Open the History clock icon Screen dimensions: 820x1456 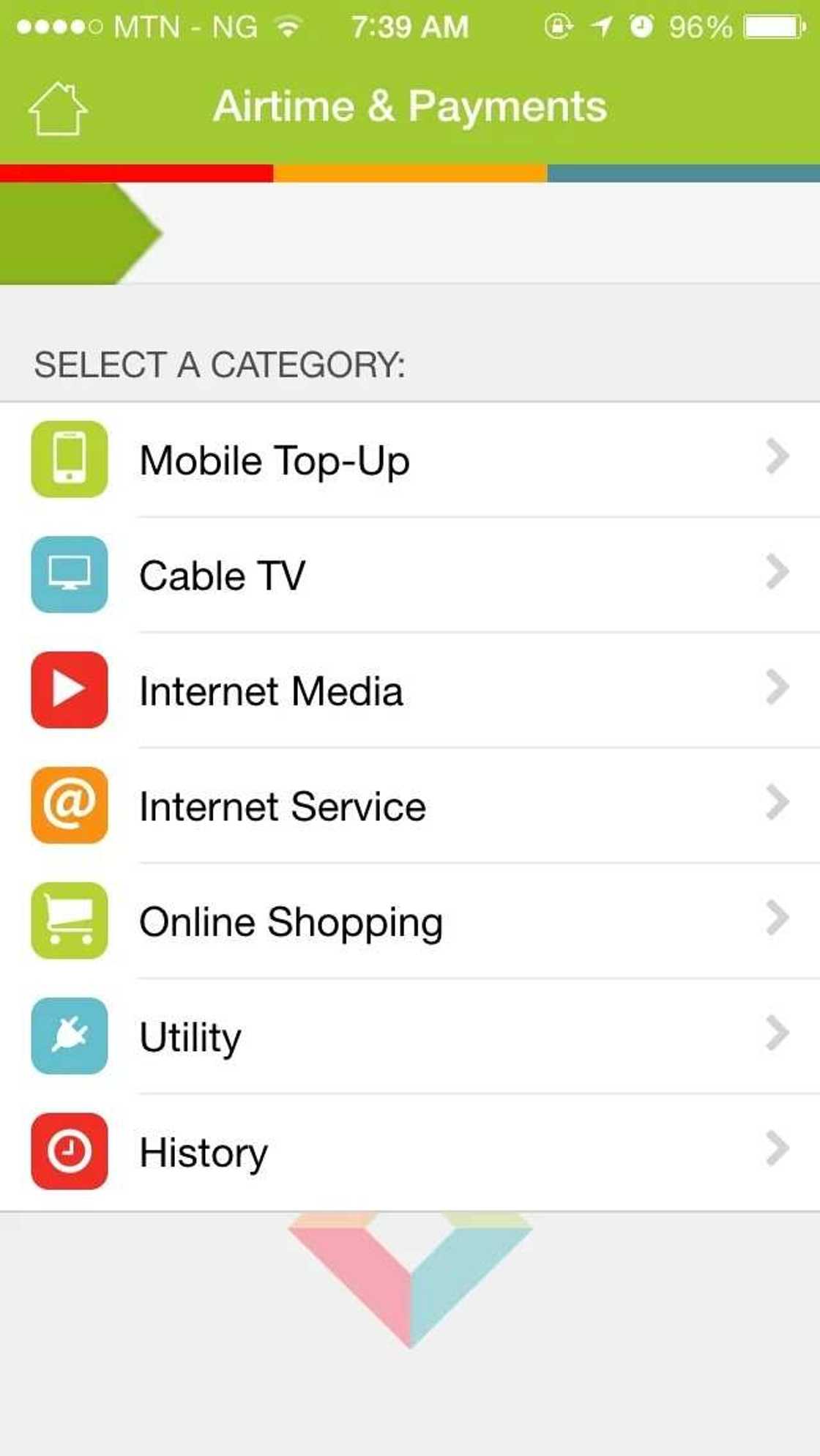[x=68, y=1153]
